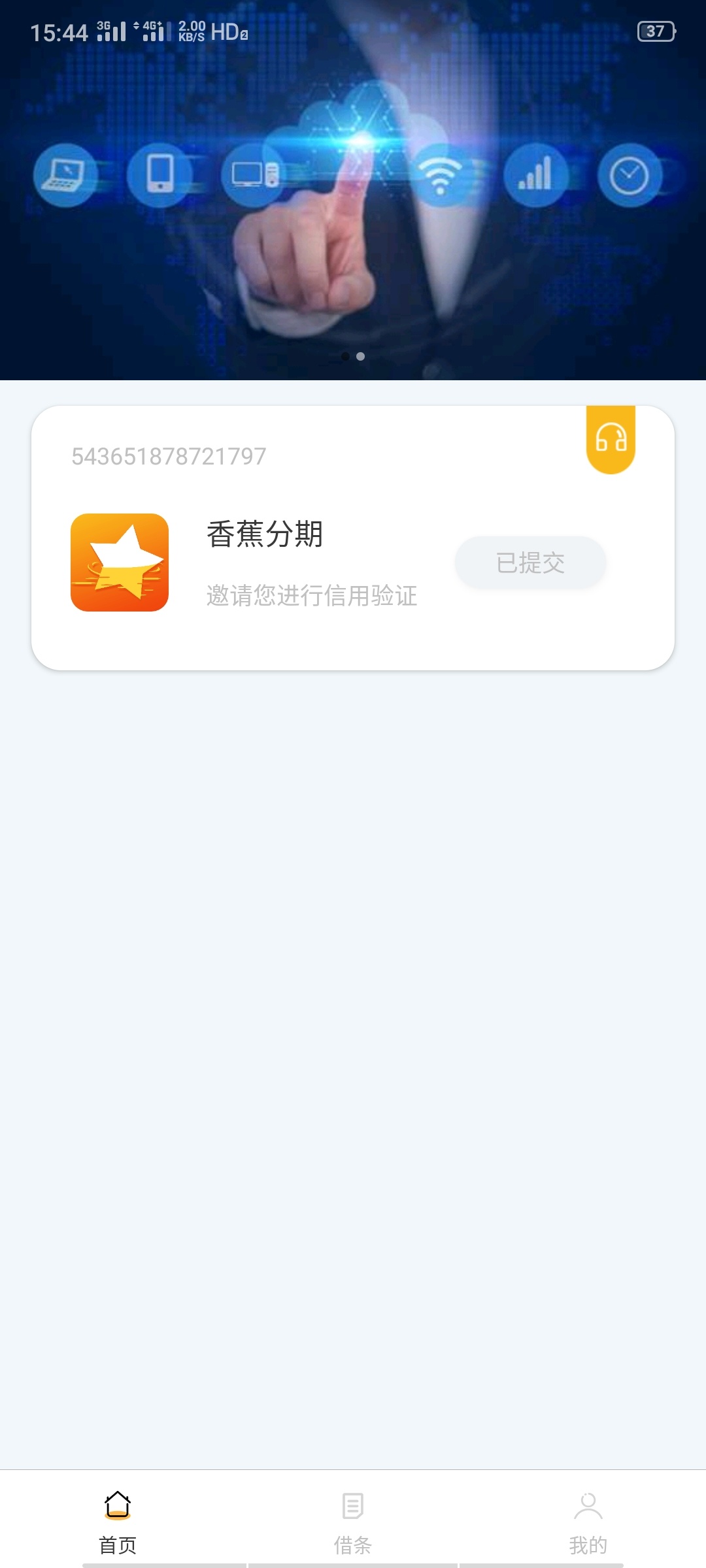This screenshot has width=706, height=1568.
Task: Open the top banner image
Action: pos(353,190)
